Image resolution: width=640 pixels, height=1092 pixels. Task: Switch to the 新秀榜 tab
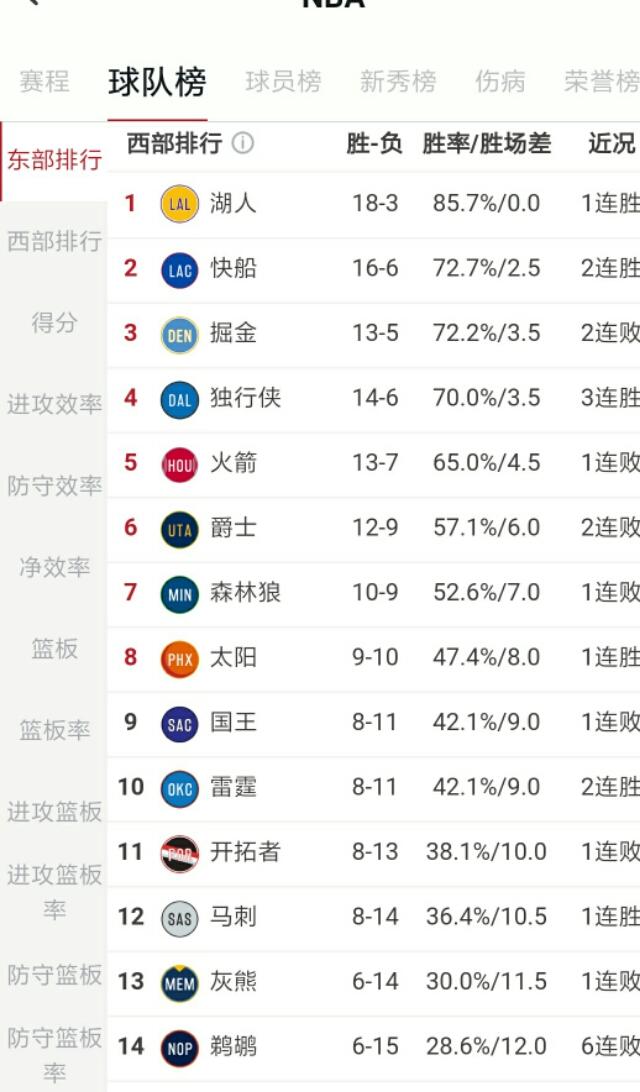coord(398,81)
